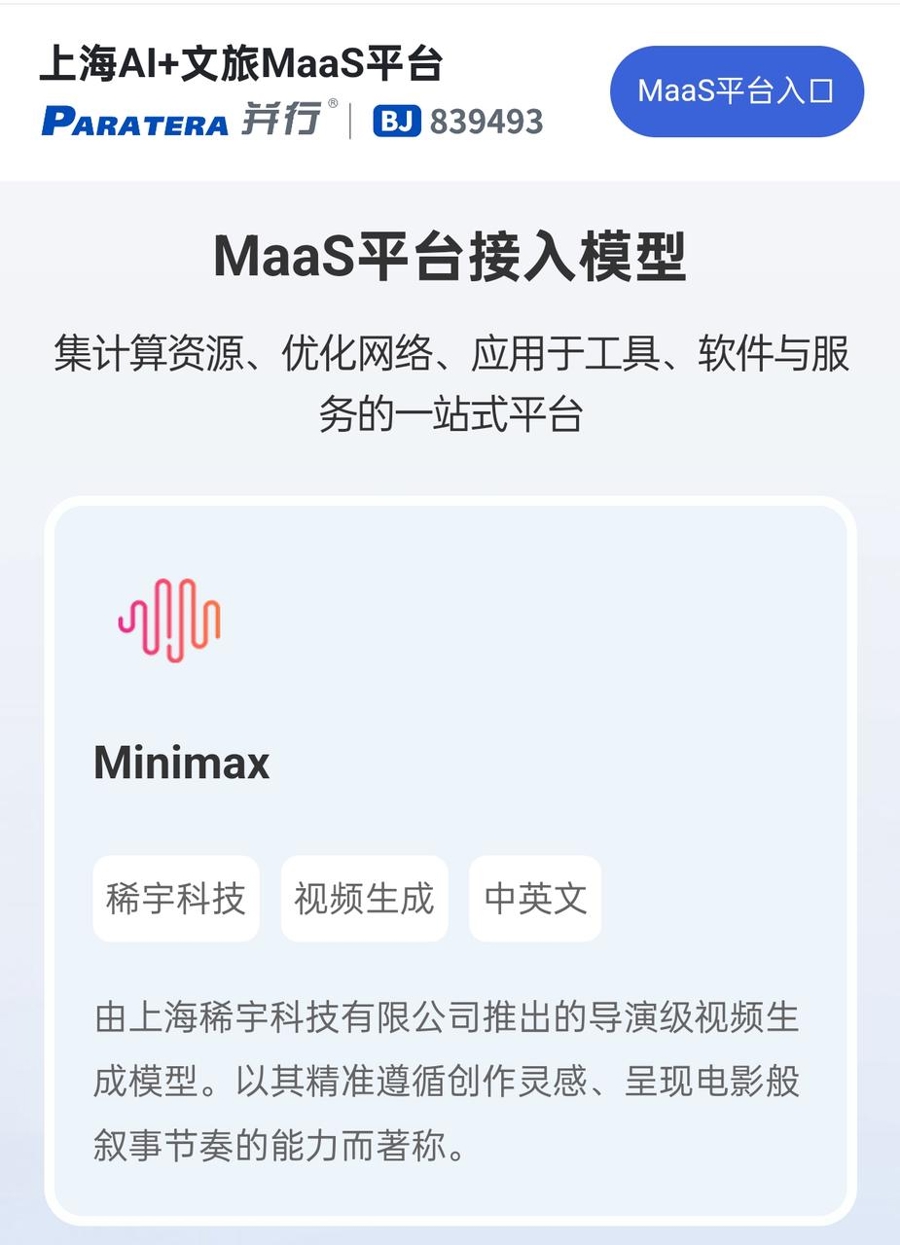900x1245 pixels.
Task: Select the 中英文 tag chip
Action: tap(535, 898)
